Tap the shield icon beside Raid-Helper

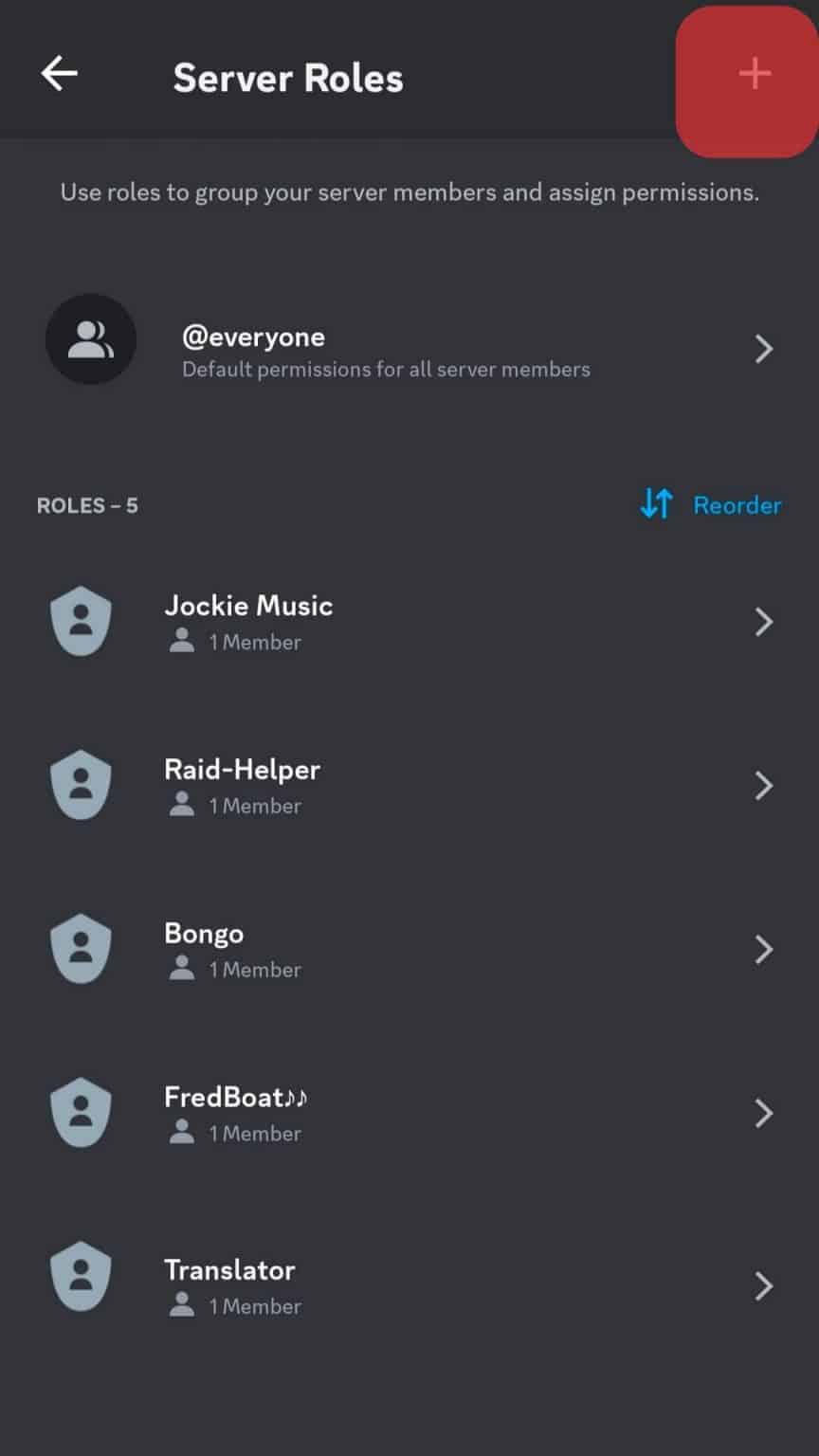(81, 784)
